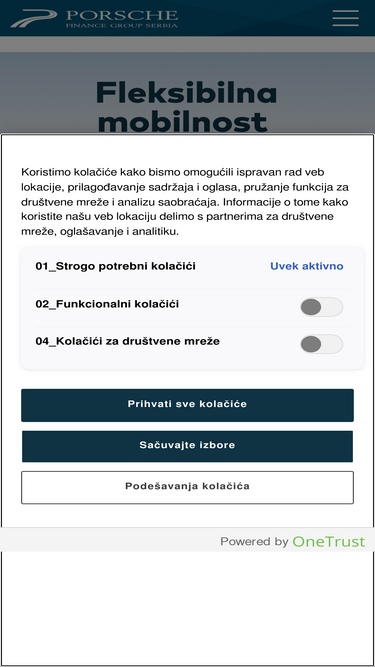The height and width of the screenshot is (667, 375).
Task: Tap Prihvati sve kolačiće button
Action: pos(188,405)
